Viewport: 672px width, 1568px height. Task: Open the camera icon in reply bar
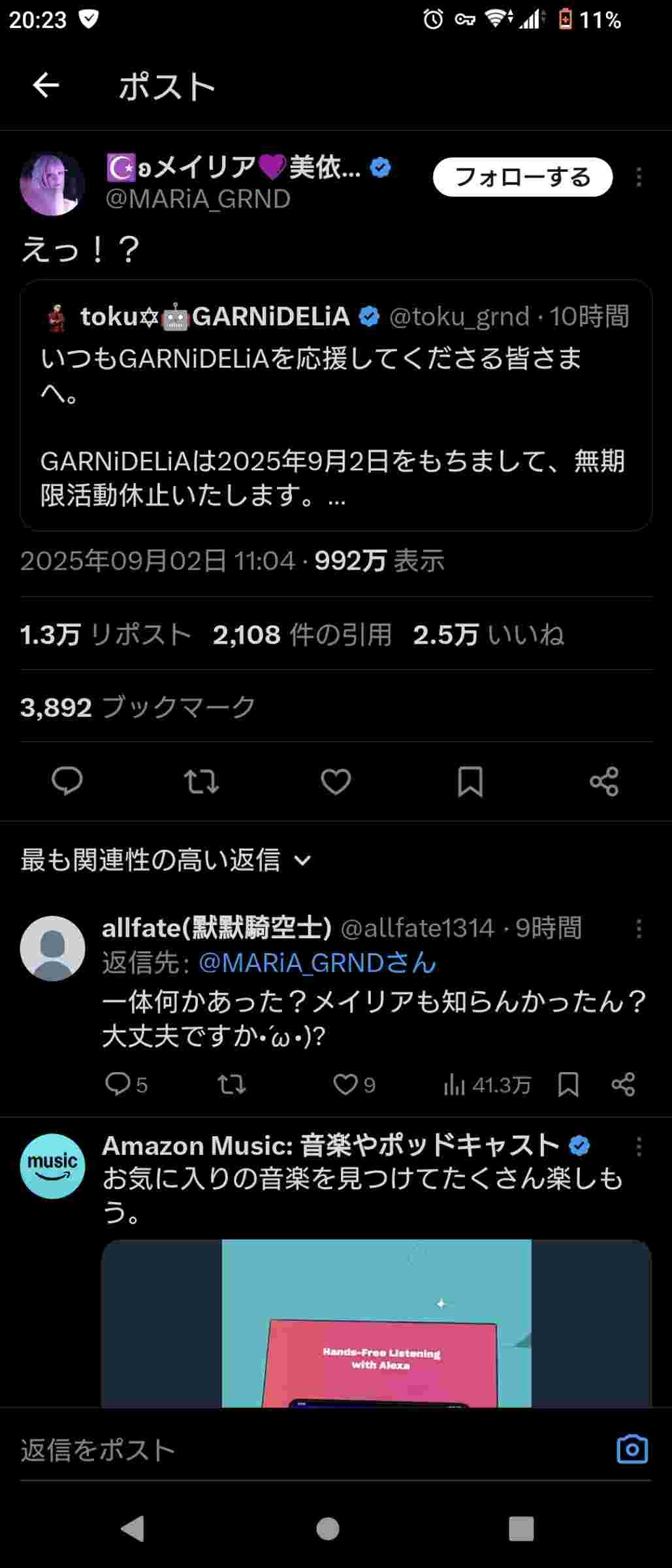pyautogui.click(x=632, y=1450)
